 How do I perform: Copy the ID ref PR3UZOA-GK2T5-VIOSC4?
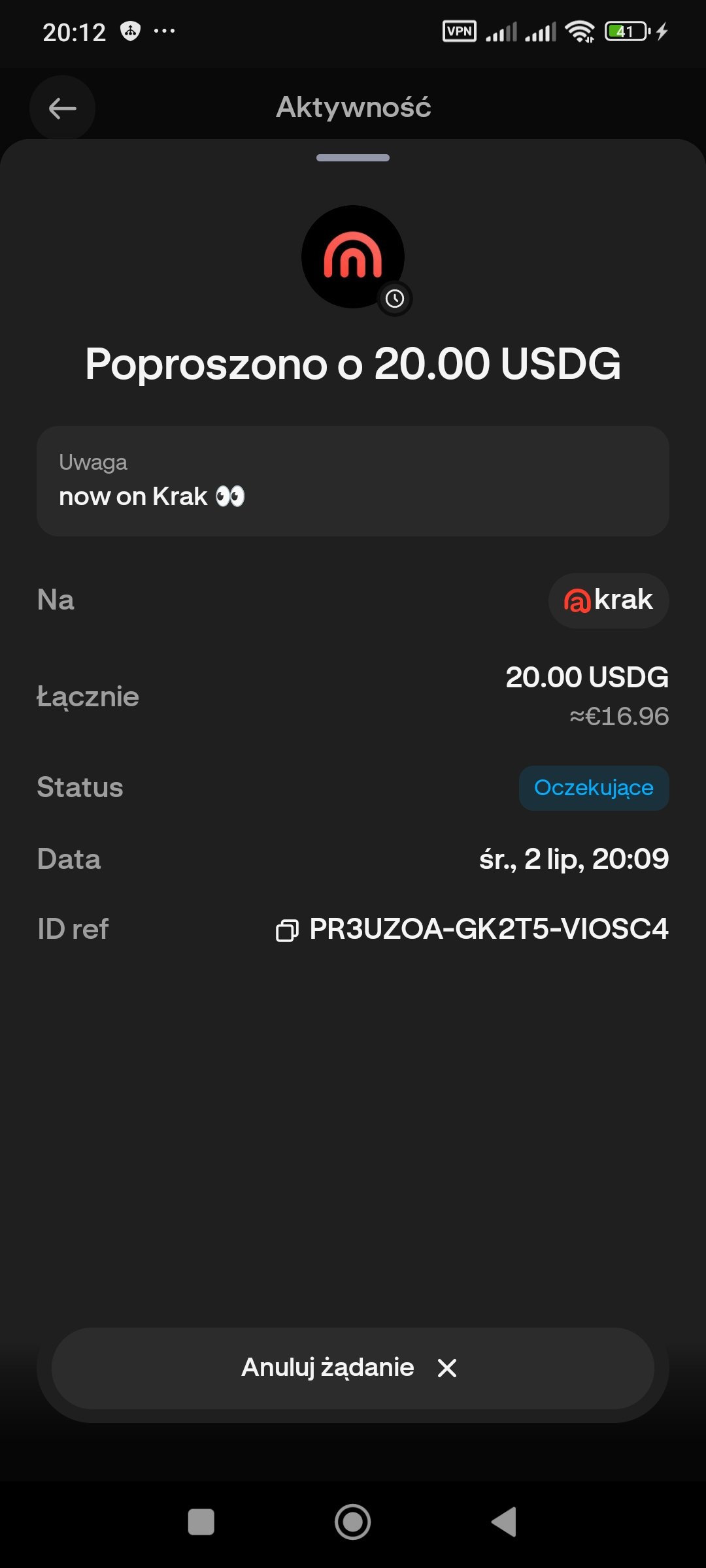[287, 930]
